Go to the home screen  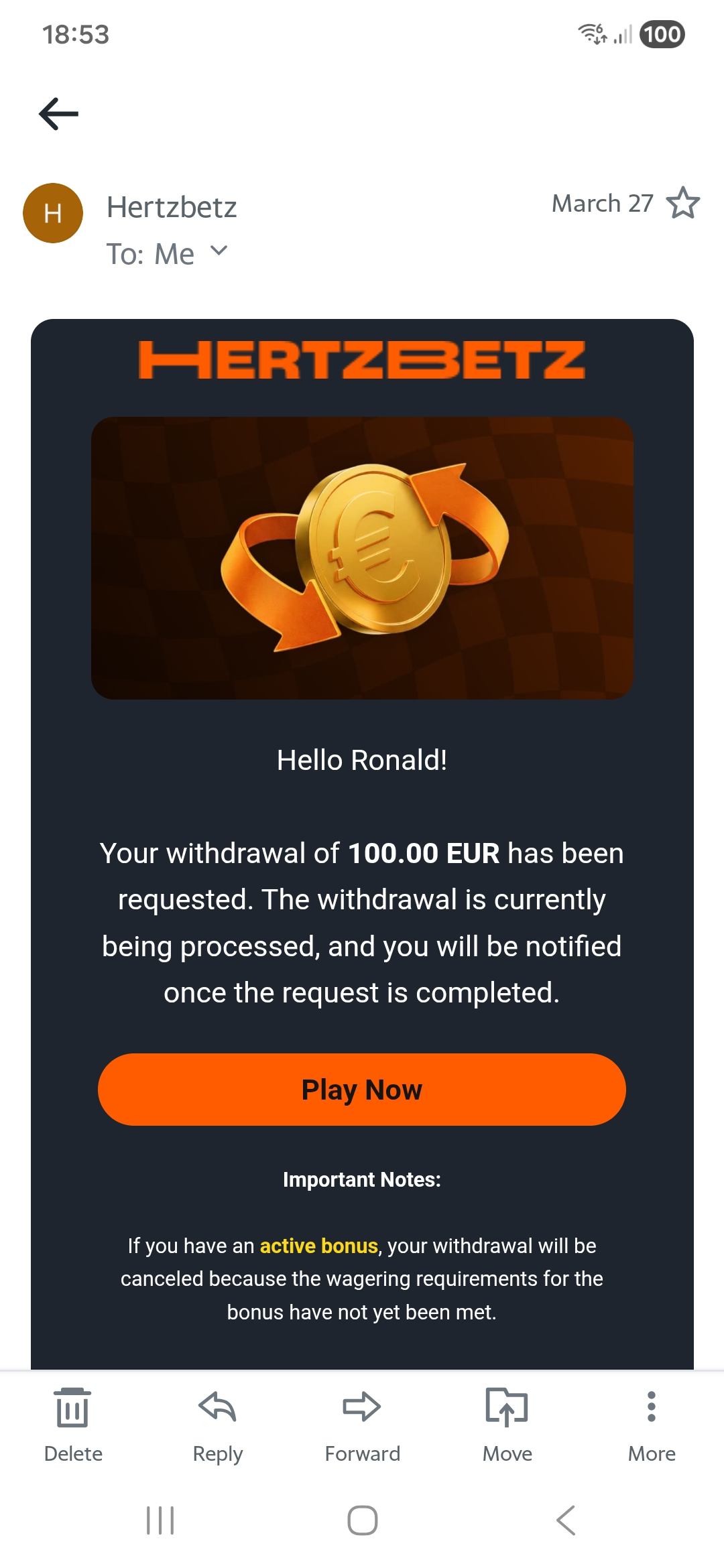pyautogui.click(x=362, y=1520)
